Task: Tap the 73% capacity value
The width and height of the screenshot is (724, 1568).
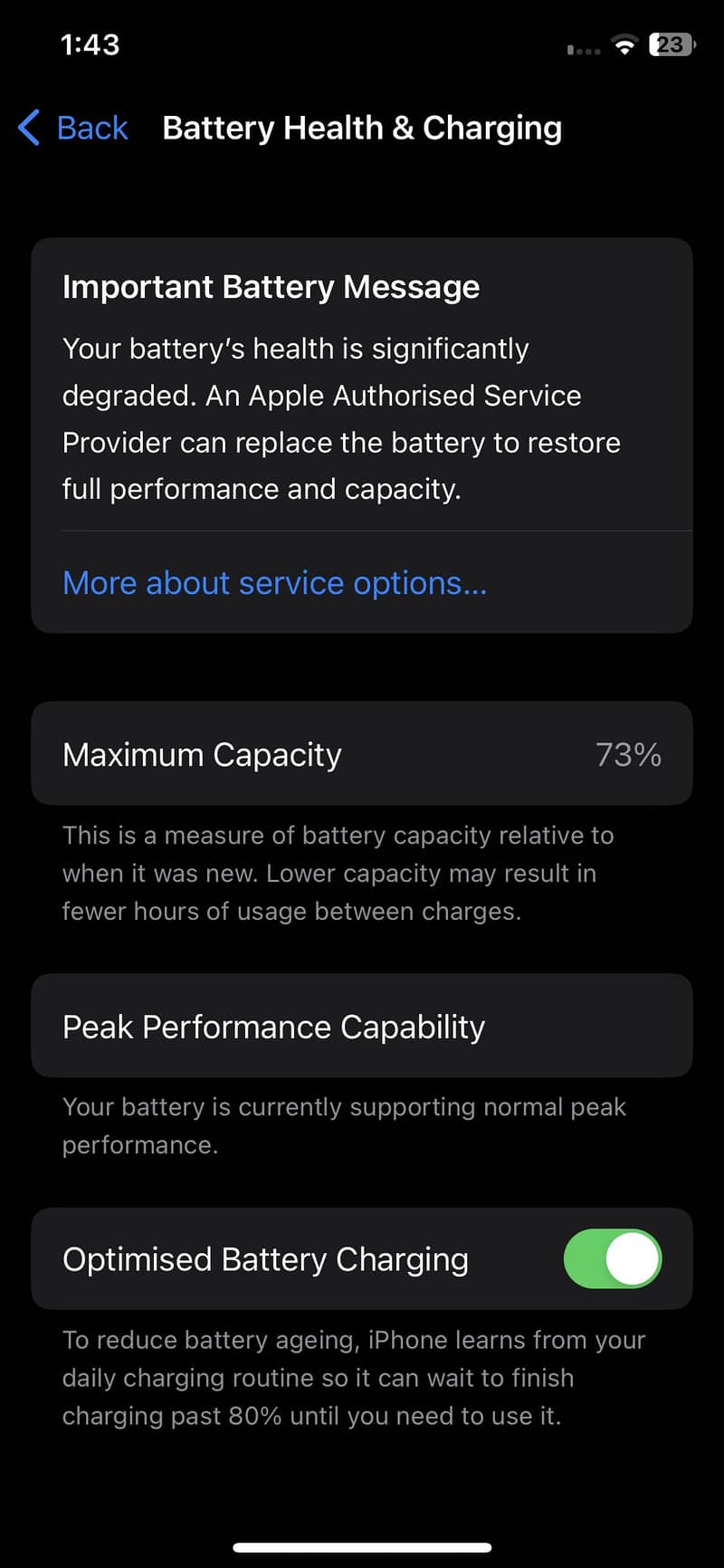Action: point(629,754)
